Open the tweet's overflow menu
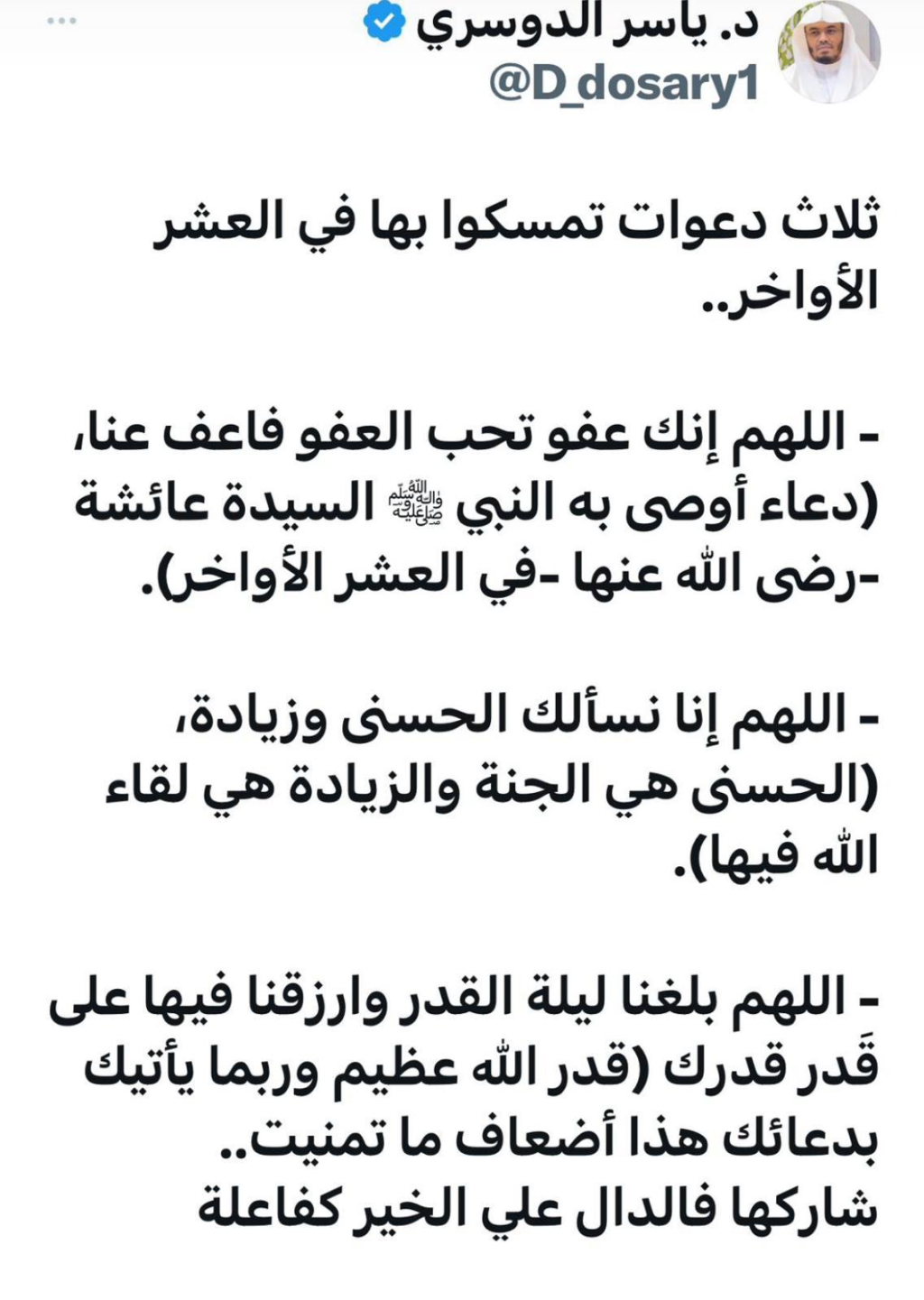This screenshot has width=924, height=1300. click(x=61, y=20)
